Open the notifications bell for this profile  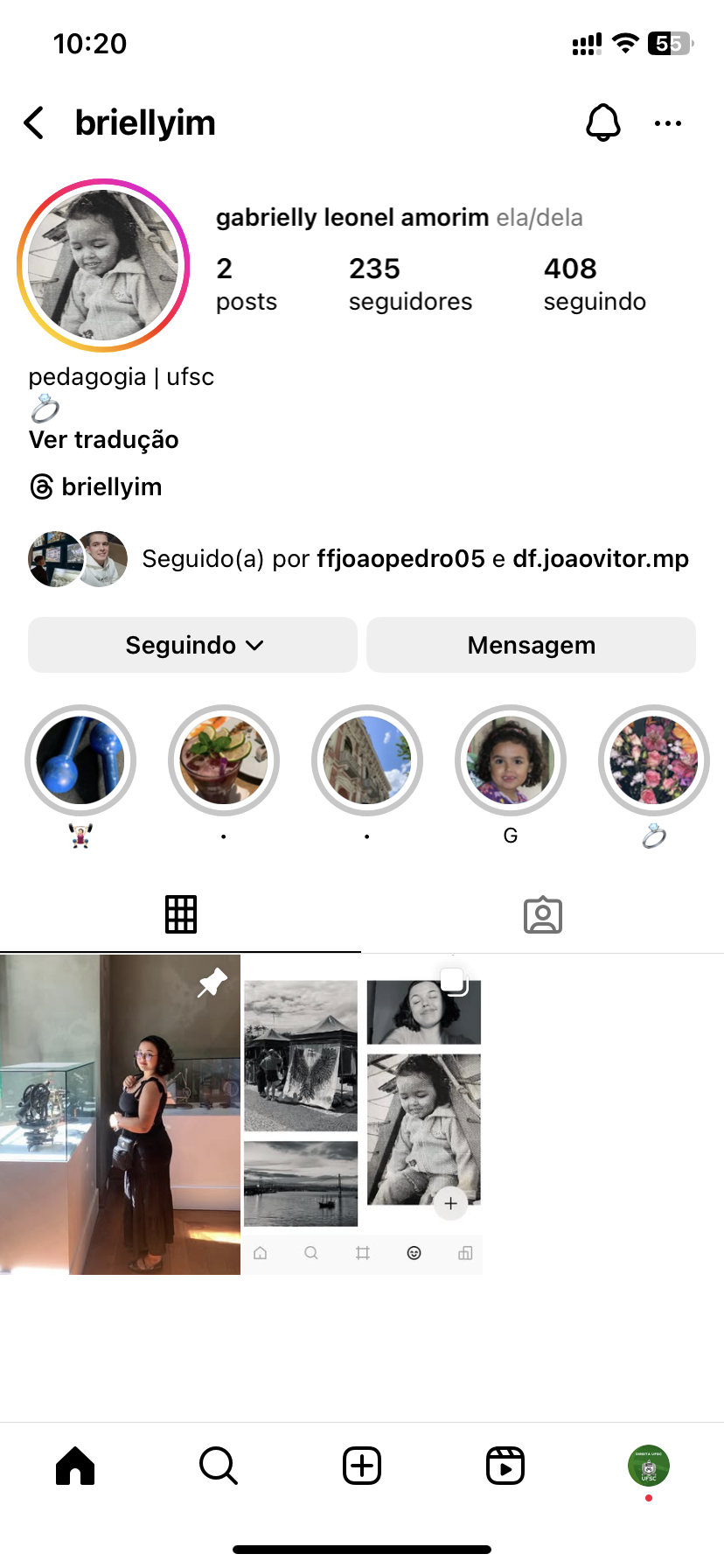[x=602, y=123]
